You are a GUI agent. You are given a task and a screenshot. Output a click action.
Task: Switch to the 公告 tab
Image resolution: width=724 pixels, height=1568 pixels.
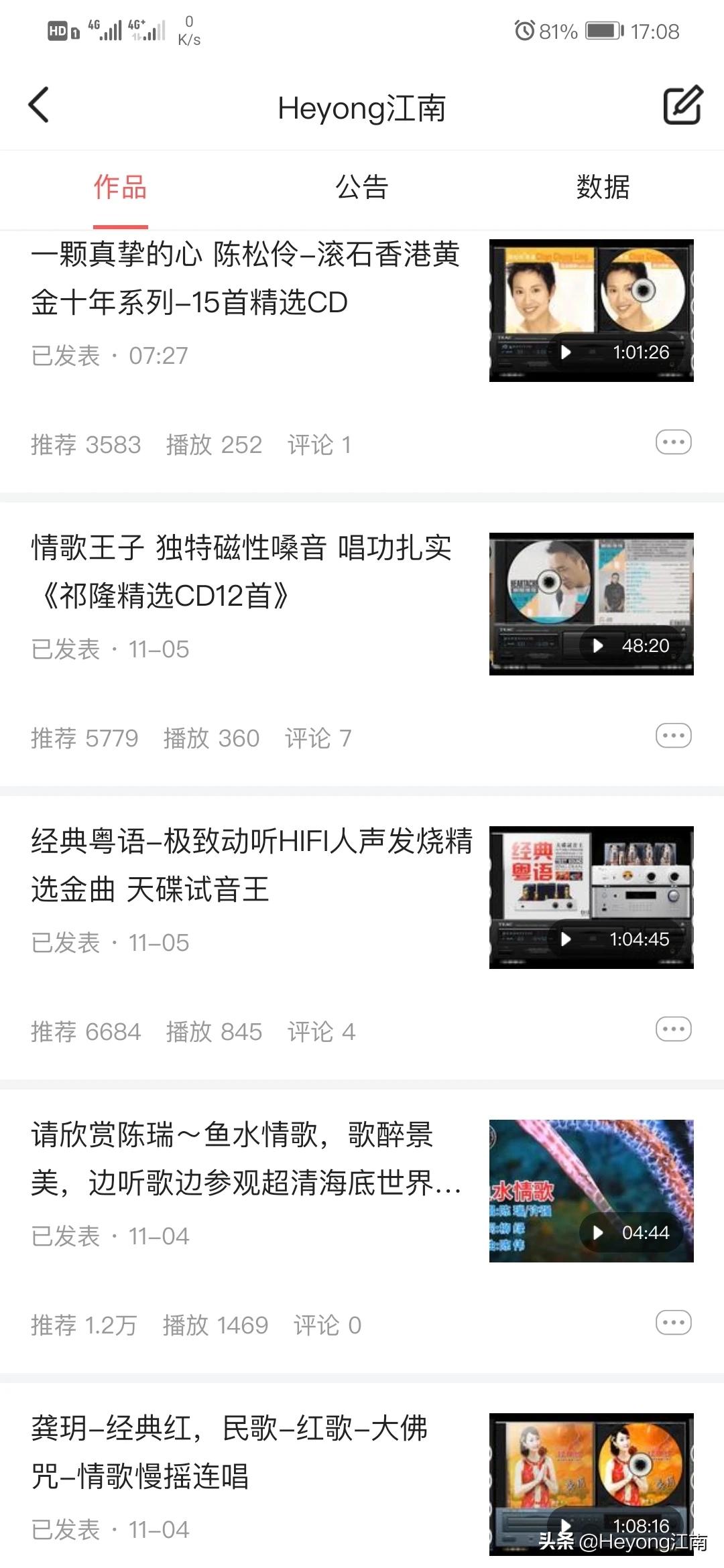click(362, 188)
